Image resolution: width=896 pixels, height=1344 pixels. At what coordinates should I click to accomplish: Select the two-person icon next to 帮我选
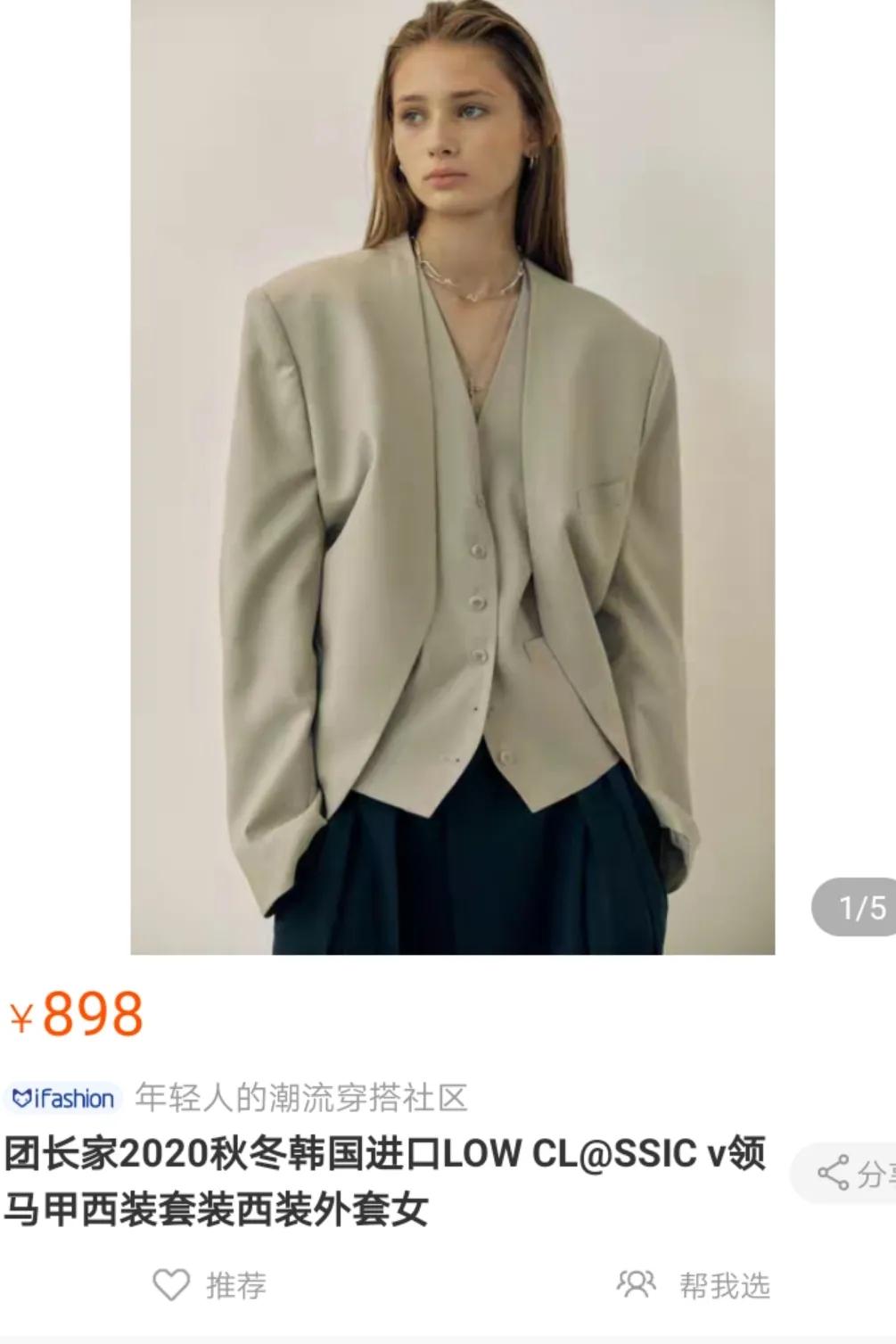(636, 1284)
